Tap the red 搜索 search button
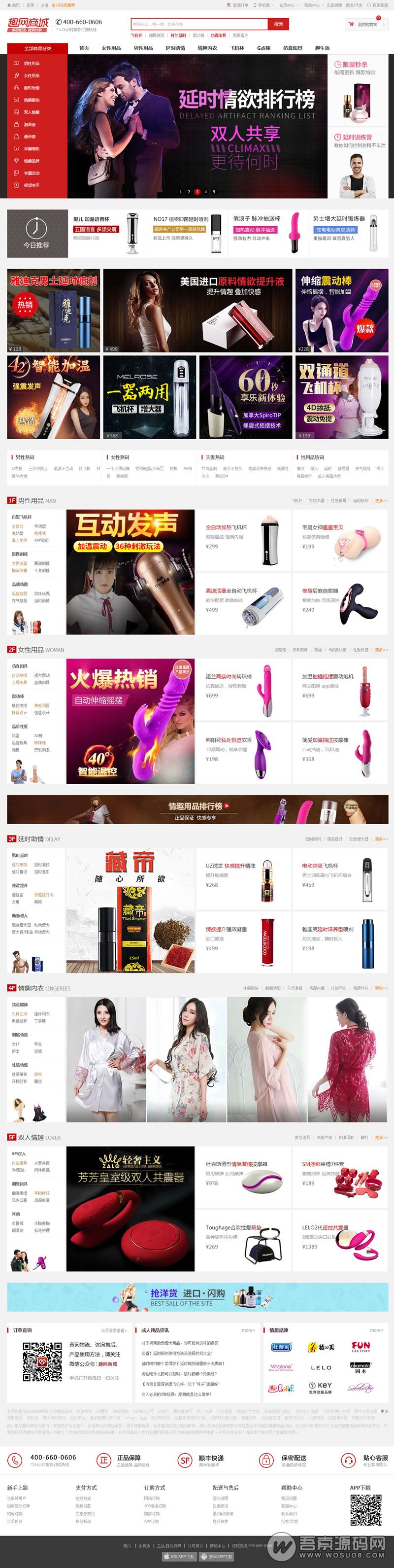This screenshot has height=1568, width=394. tap(278, 24)
